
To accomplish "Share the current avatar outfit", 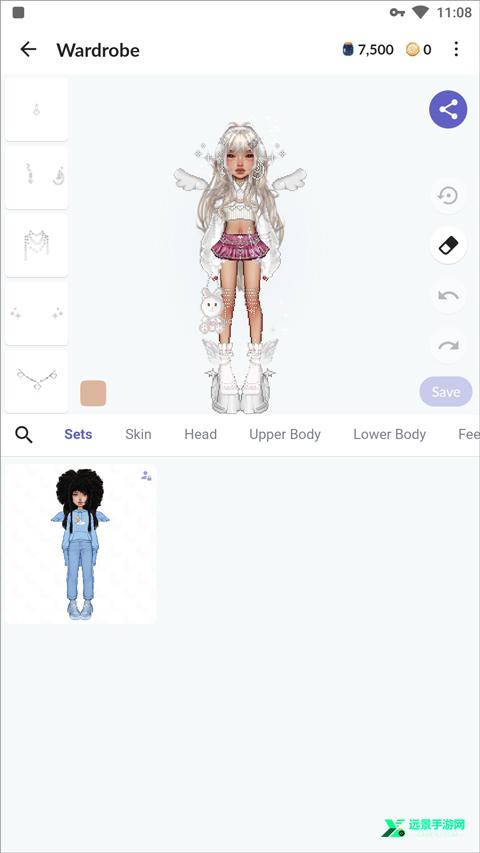I will click(448, 109).
